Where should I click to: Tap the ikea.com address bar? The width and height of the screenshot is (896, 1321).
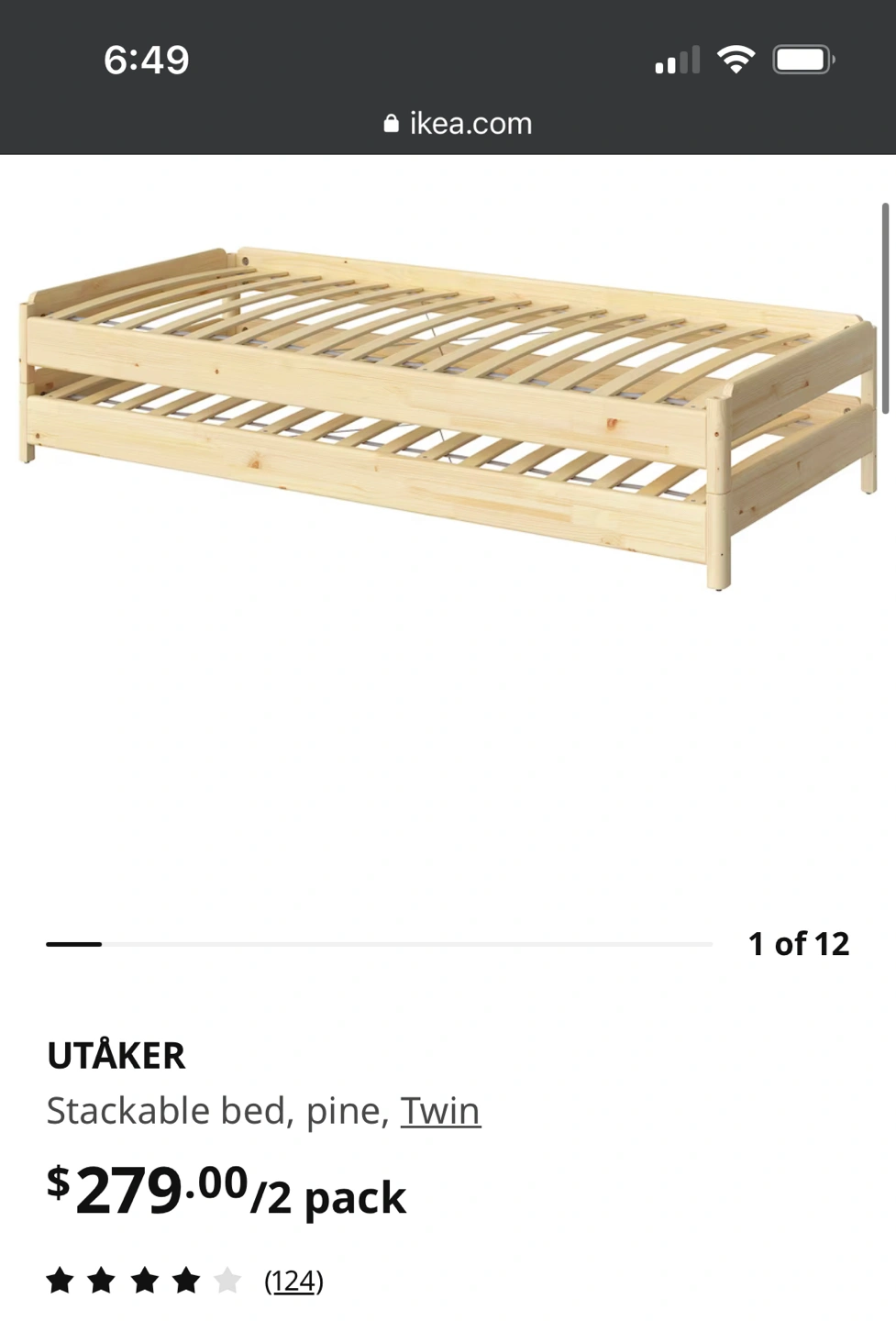coord(458,123)
